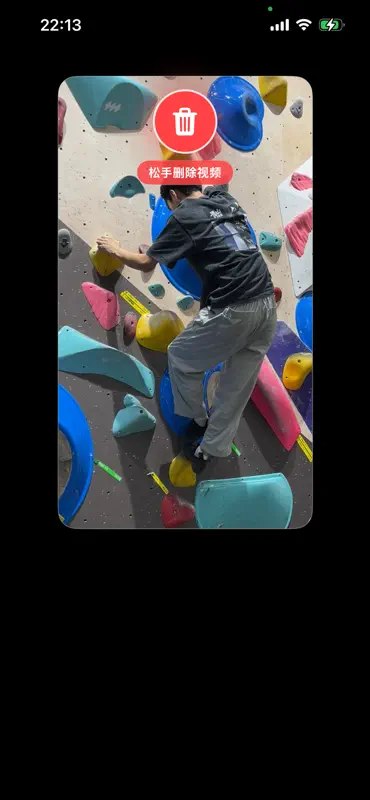Tap the climbing video preview card

coord(185,302)
